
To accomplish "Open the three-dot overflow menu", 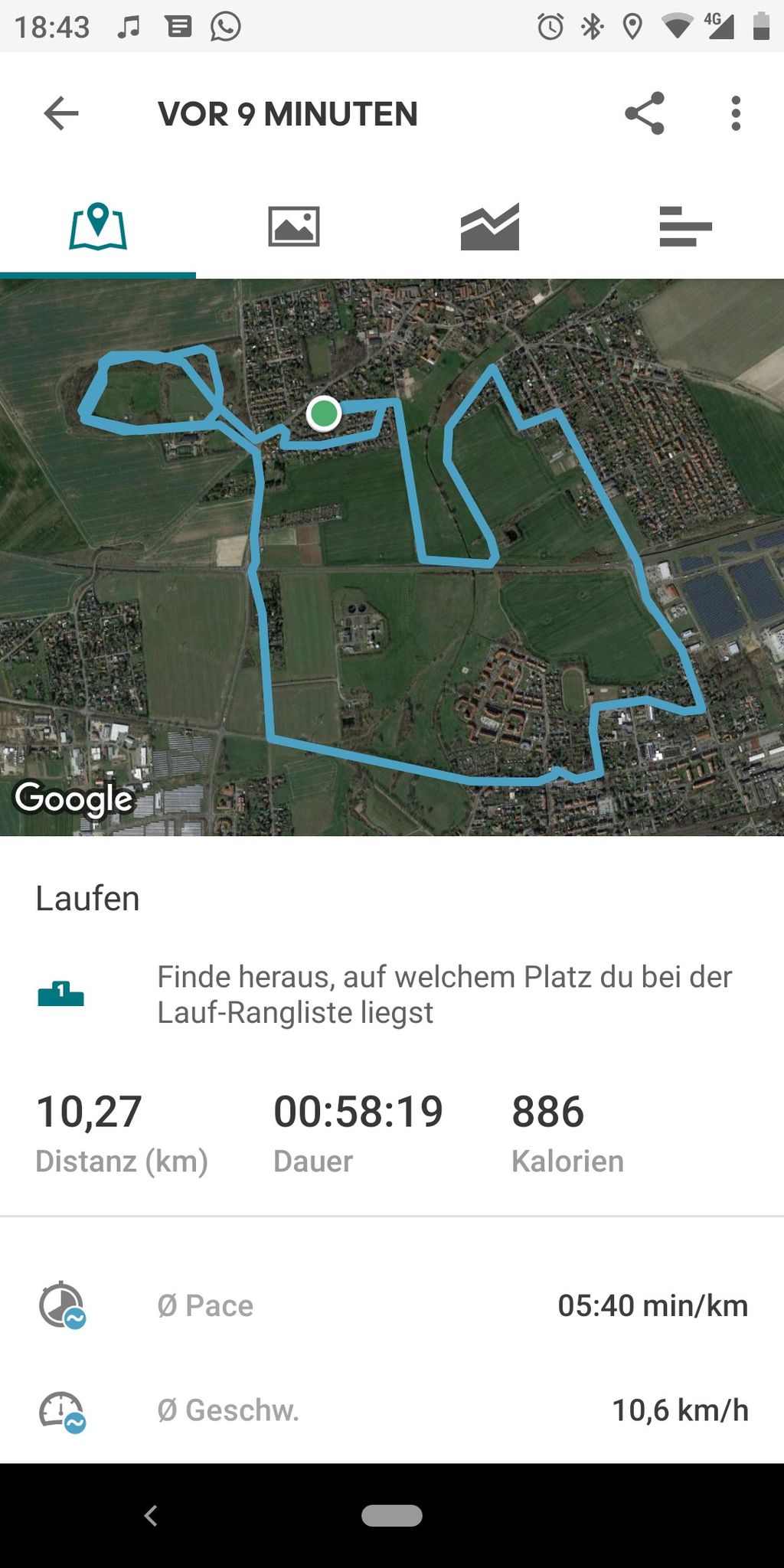I will click(x=736, y=113).
